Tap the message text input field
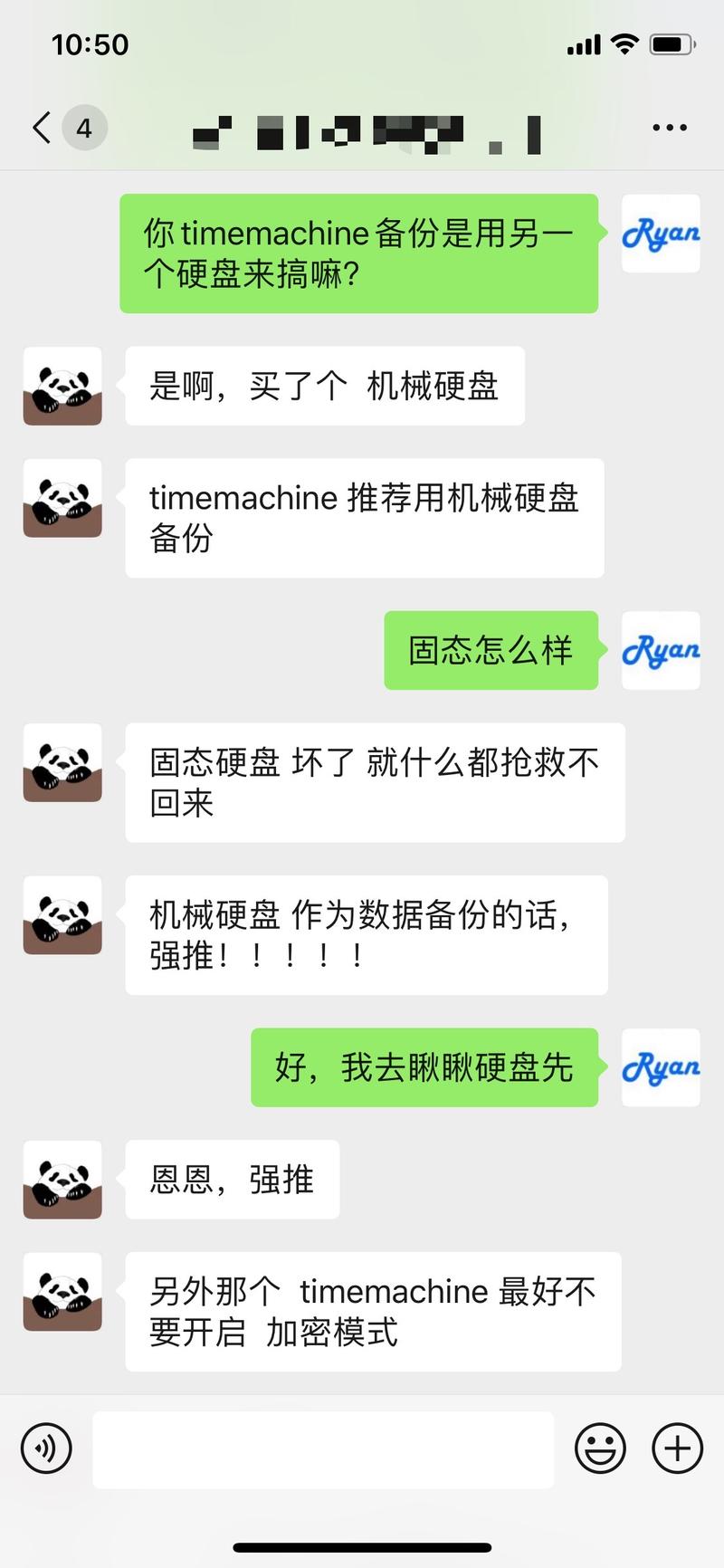This screenshot has height=1568, width=724. coord(323,1448)
